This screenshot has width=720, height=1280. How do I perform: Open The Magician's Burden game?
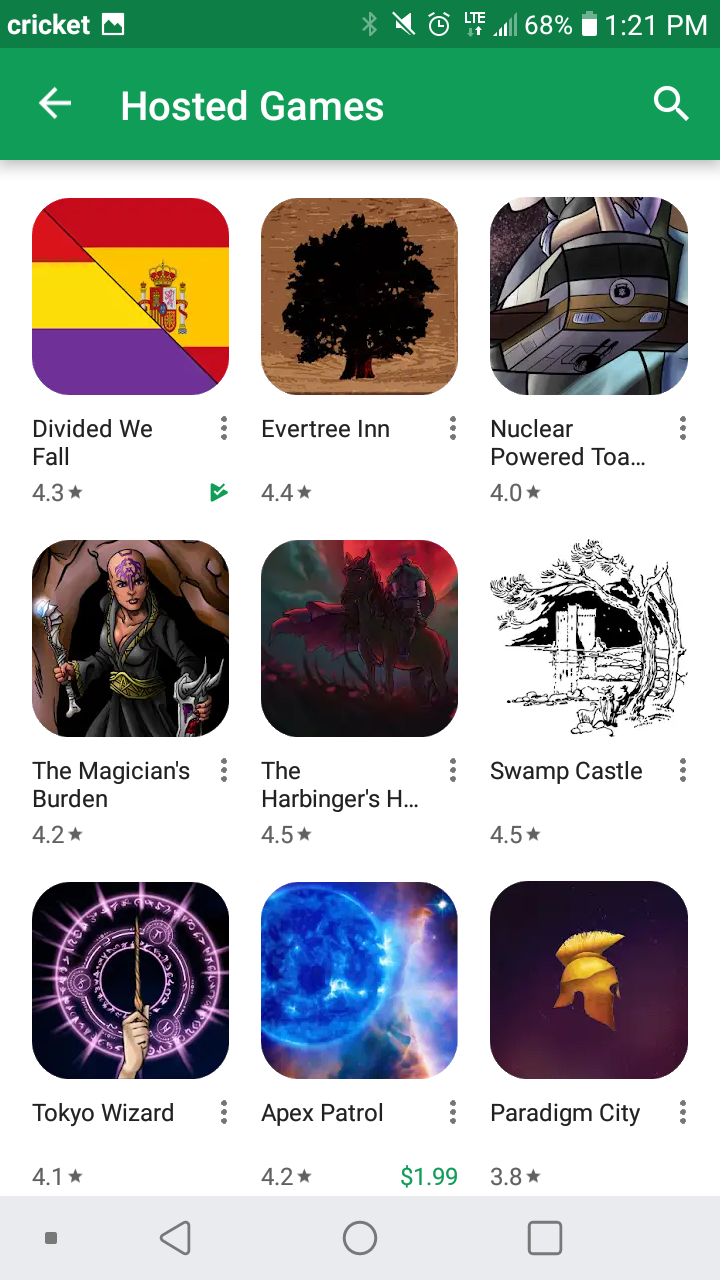click(x=131, y=638)
